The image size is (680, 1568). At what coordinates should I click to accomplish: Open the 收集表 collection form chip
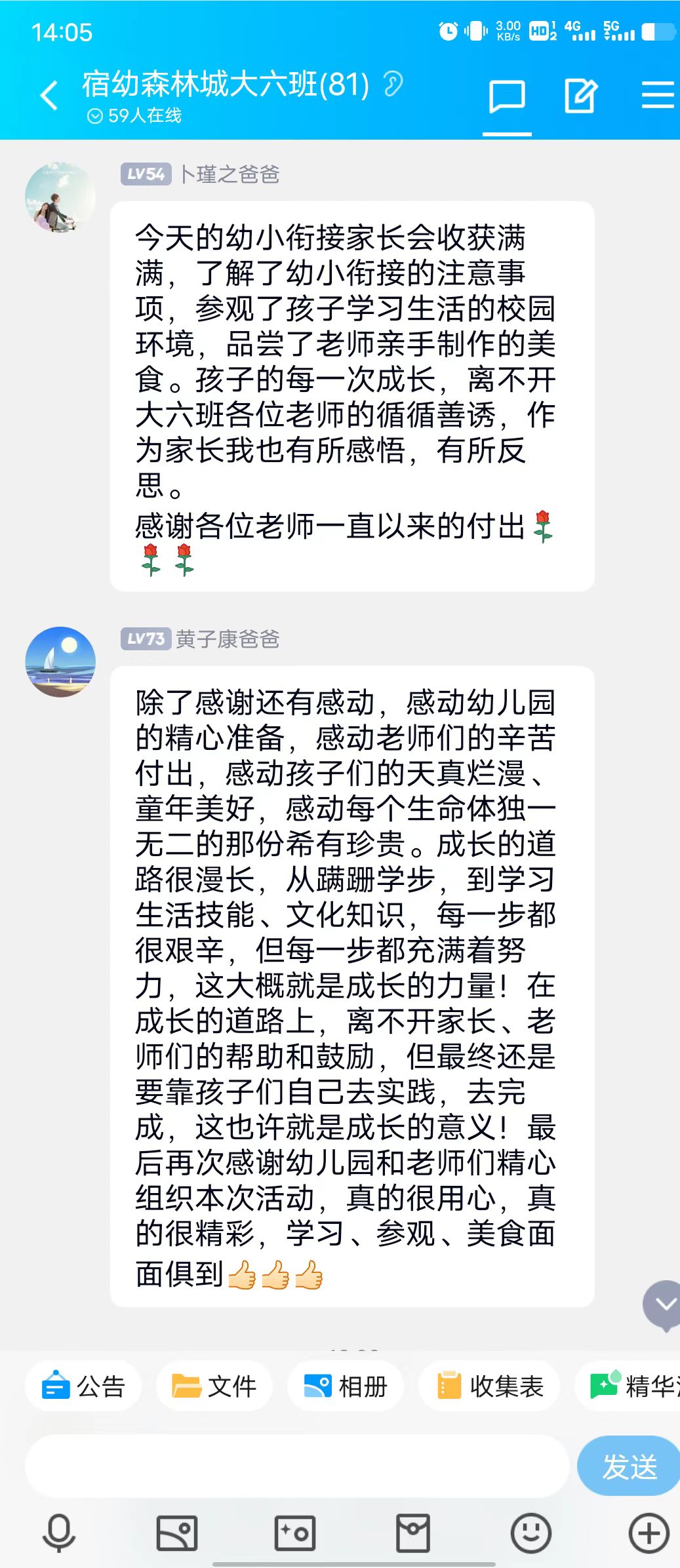point(489,1386)
